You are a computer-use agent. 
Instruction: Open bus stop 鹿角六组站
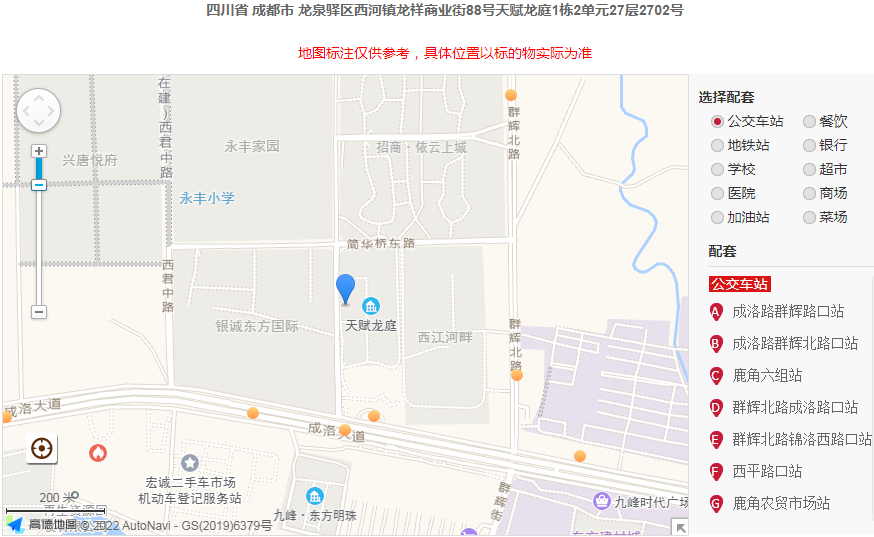click(767, 375)
